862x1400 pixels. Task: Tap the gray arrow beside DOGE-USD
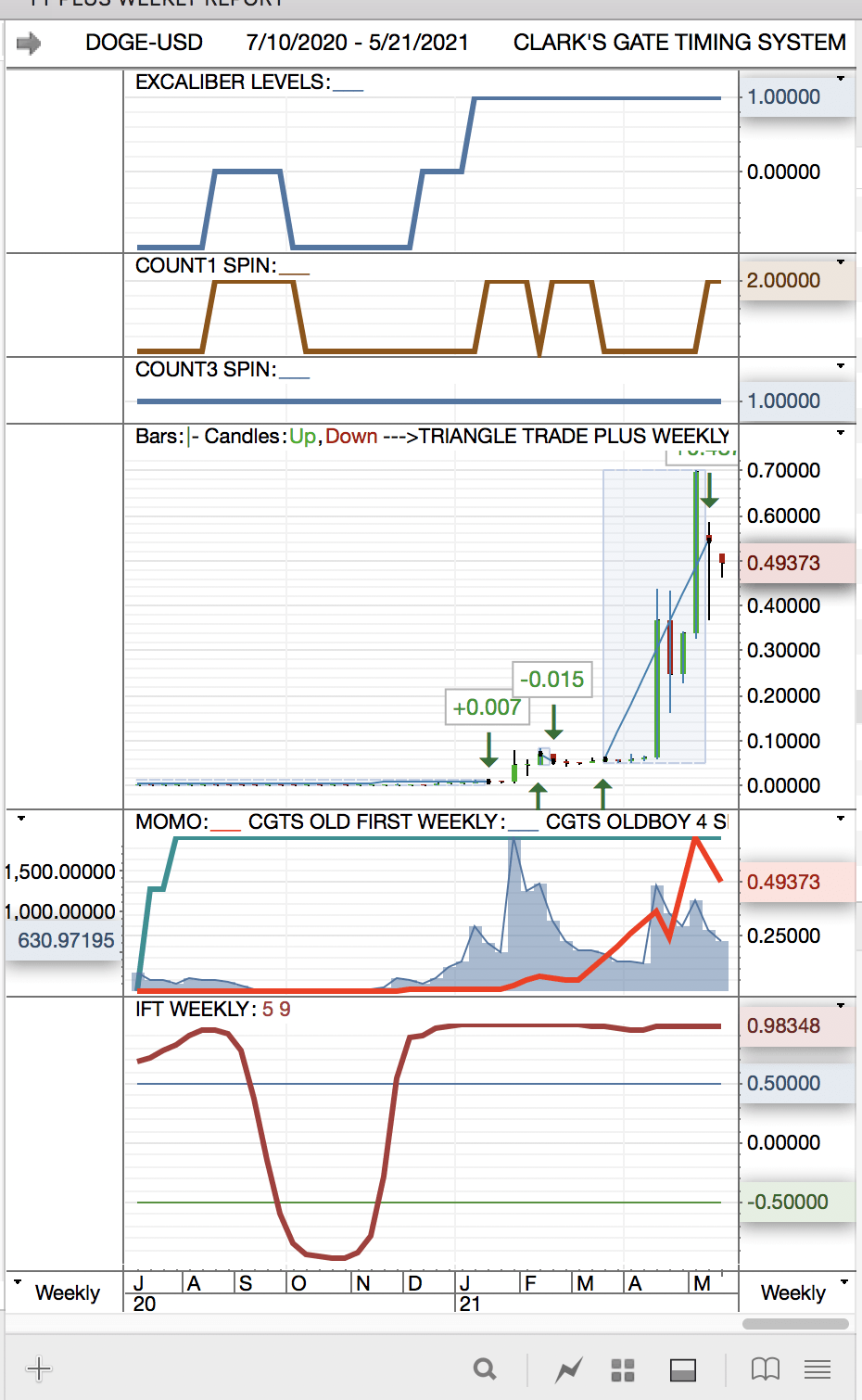(29, 43)
